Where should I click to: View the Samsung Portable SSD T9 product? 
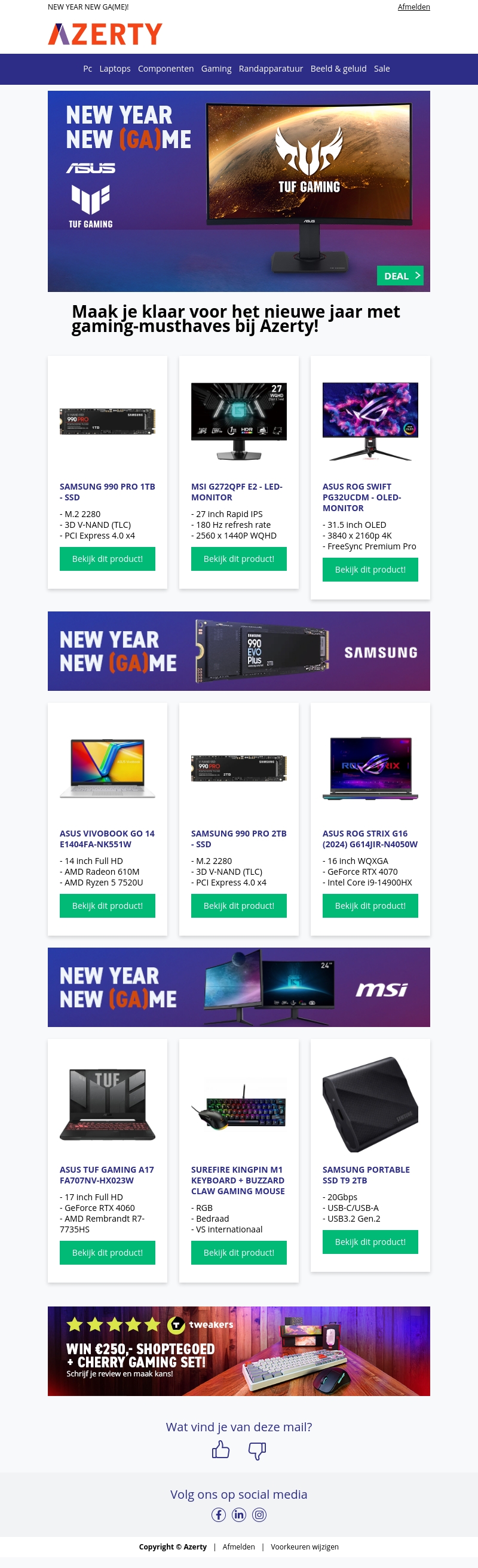[370, 1242]
